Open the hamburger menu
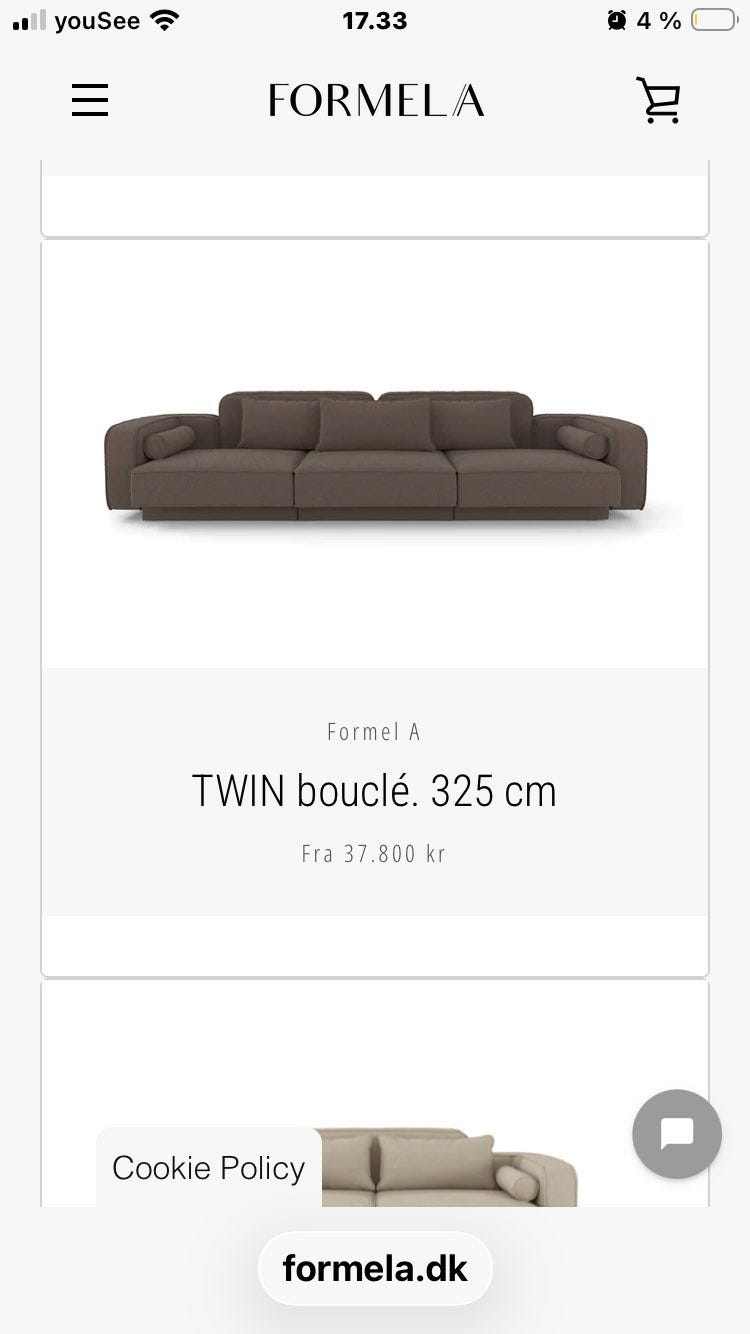This screenshot has height=1334, width=750. (90, 100)
